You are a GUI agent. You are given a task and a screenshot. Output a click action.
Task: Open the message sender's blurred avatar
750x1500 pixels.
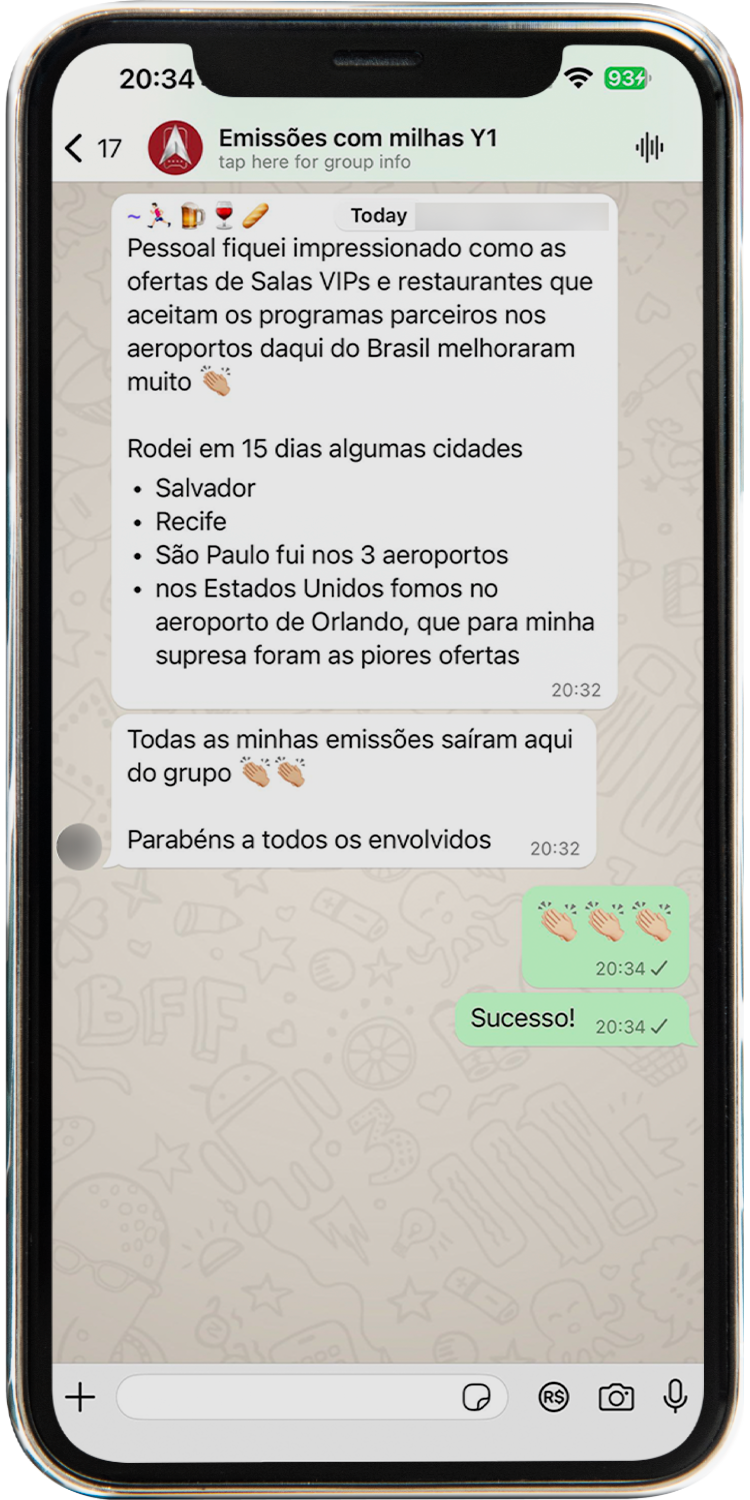80,847
